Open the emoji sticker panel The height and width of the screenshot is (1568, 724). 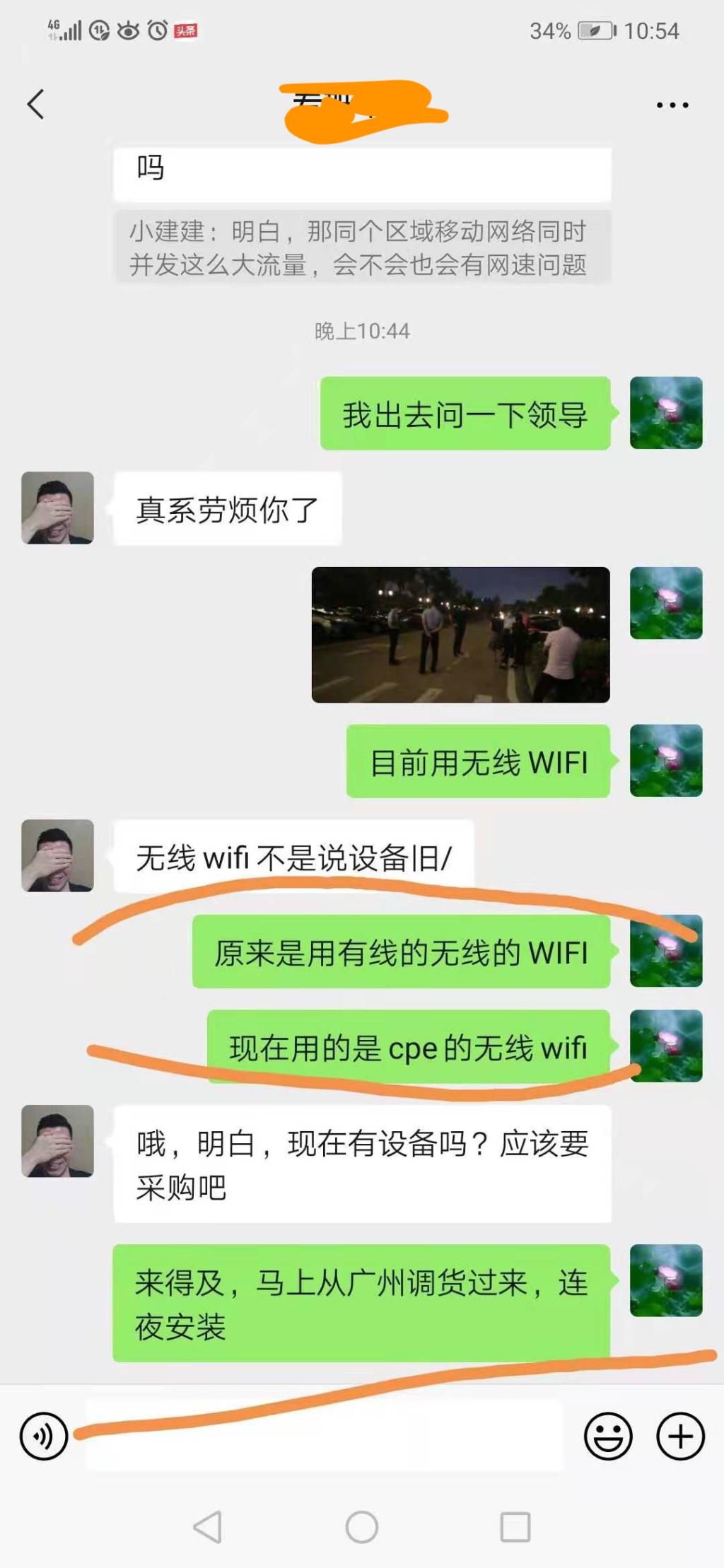(x=607, y=1436)
